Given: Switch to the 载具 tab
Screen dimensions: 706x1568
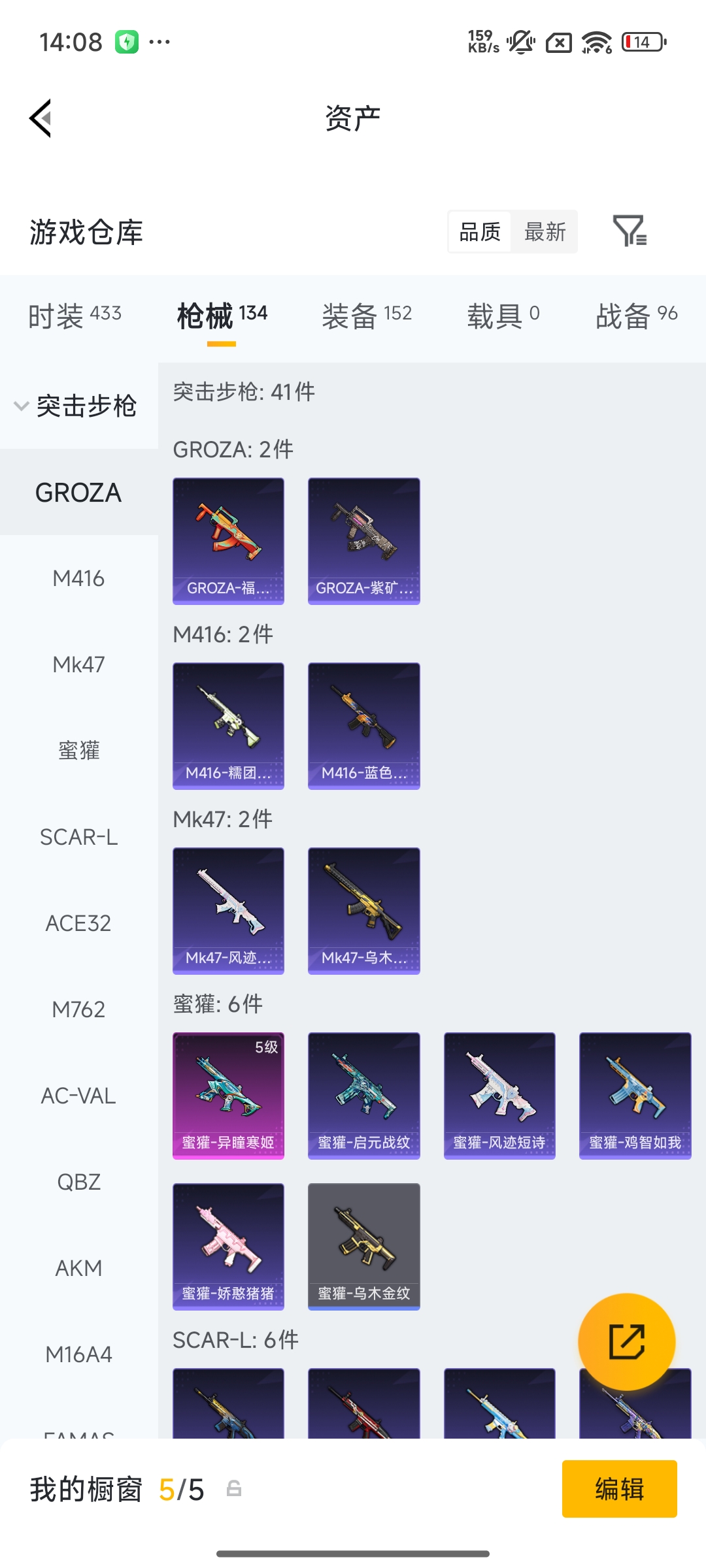Looking at the screenshot, I should pos(503,316).
